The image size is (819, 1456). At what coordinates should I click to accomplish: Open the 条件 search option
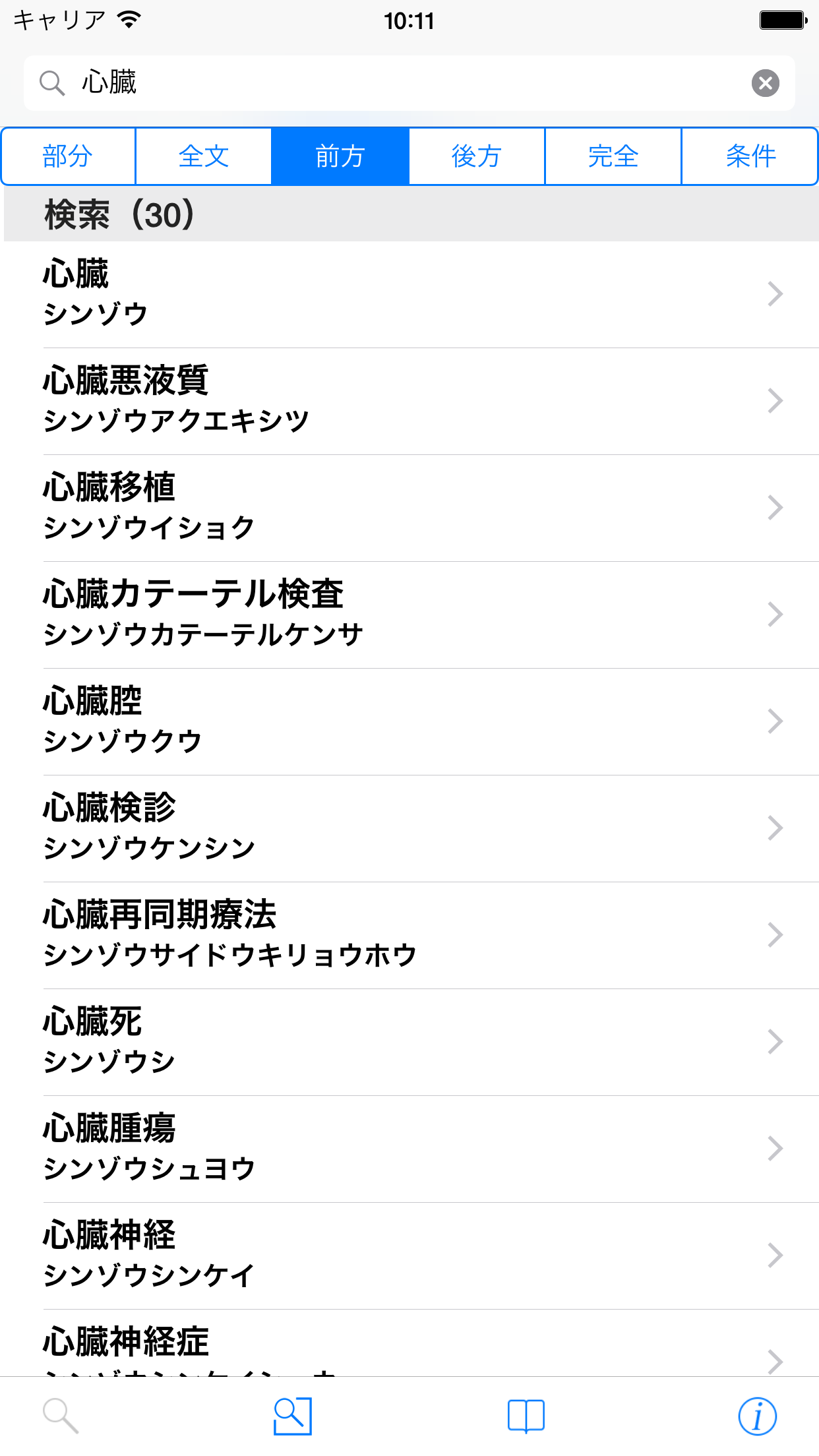tap(750, 156)
